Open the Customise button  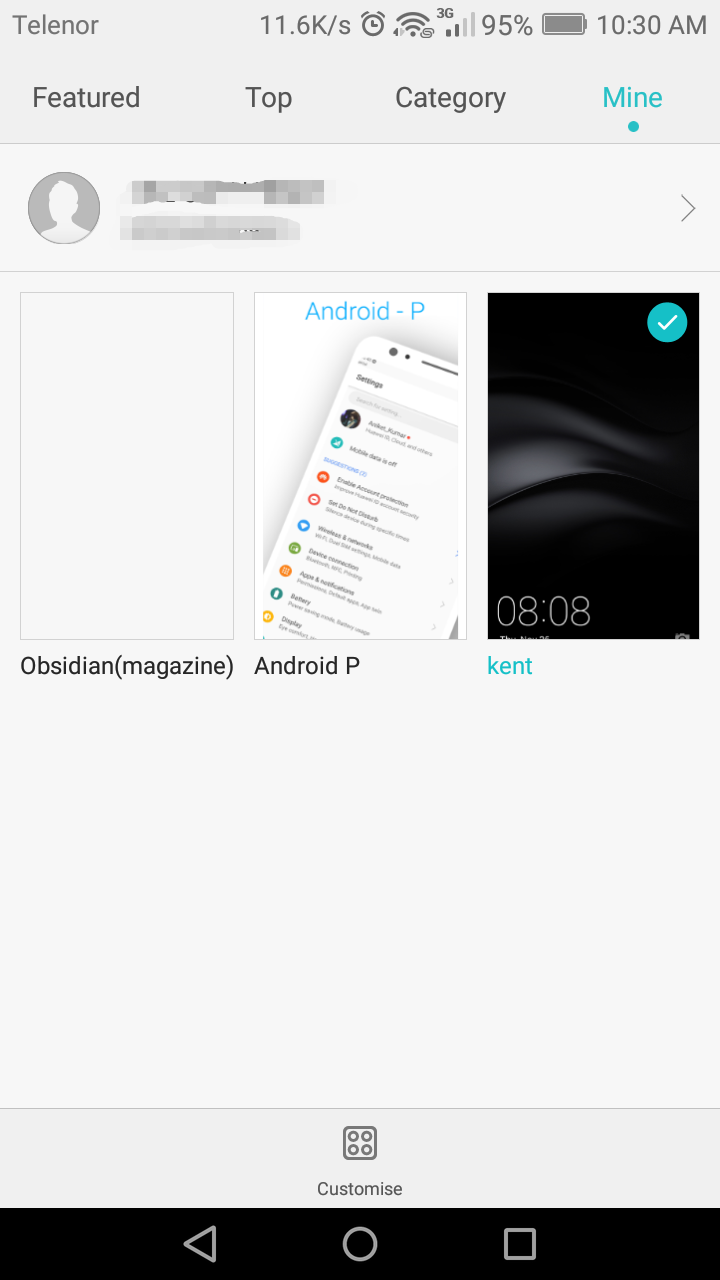pos(360,1160)
